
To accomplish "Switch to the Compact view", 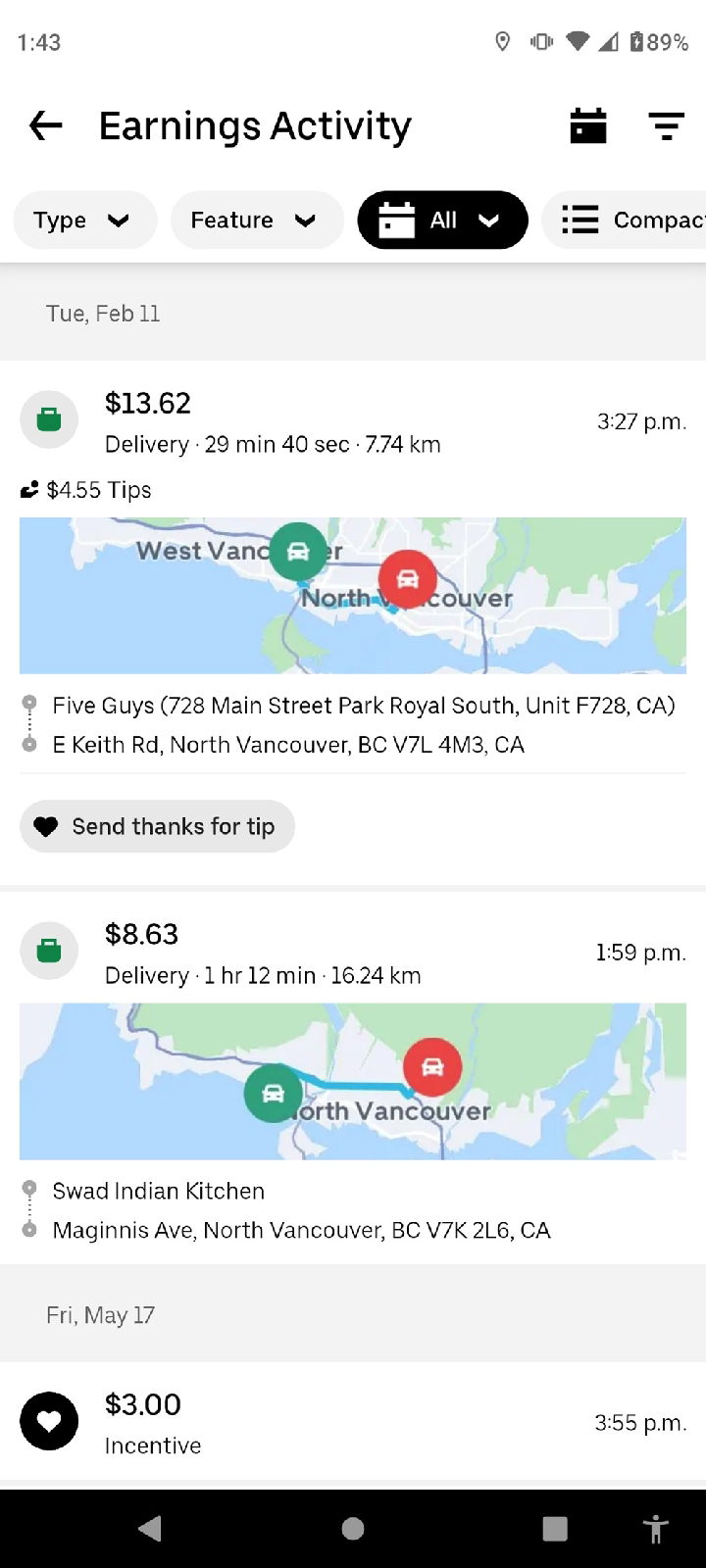I will [x=625, y=220].
